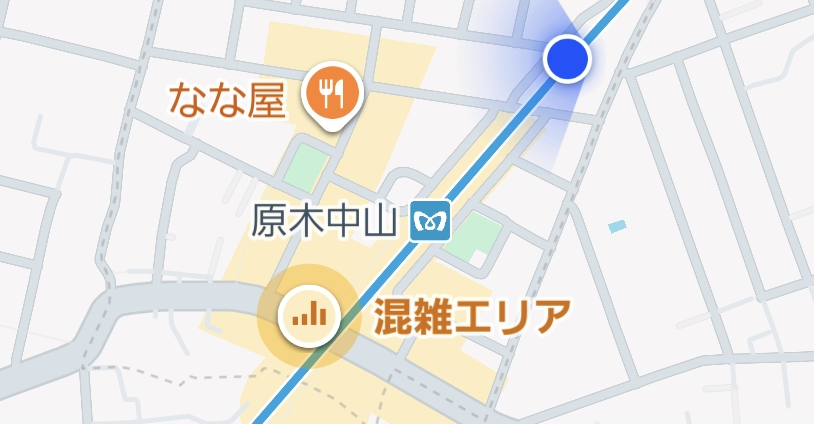Tap the blue current location dot
The image size is (814, 424).
pos(567,59)
